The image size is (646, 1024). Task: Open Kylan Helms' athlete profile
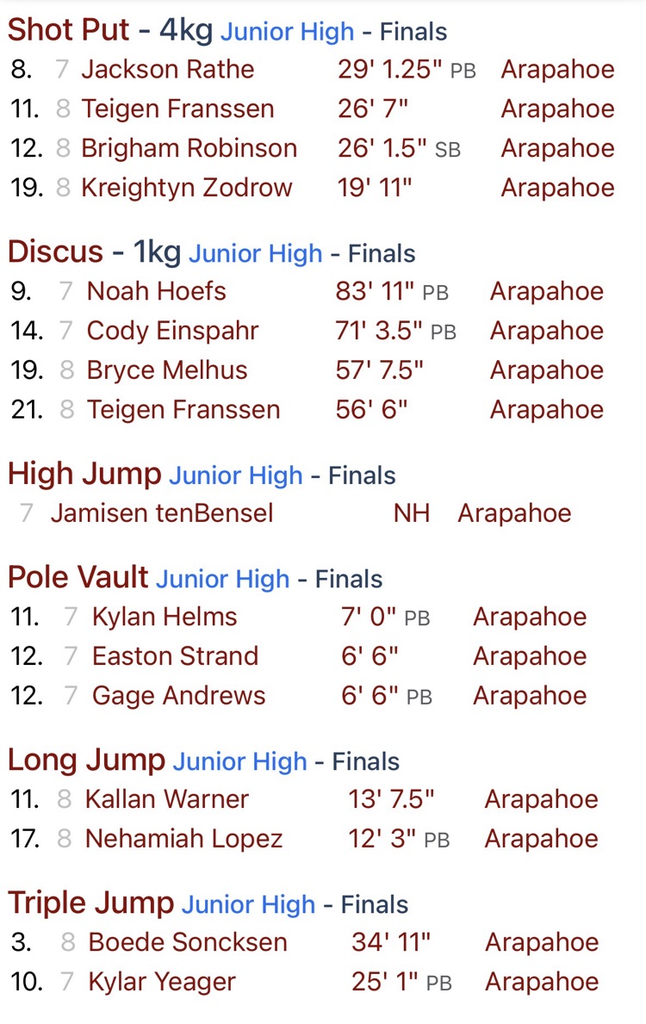pyautogui.click(x=164, y=617)
